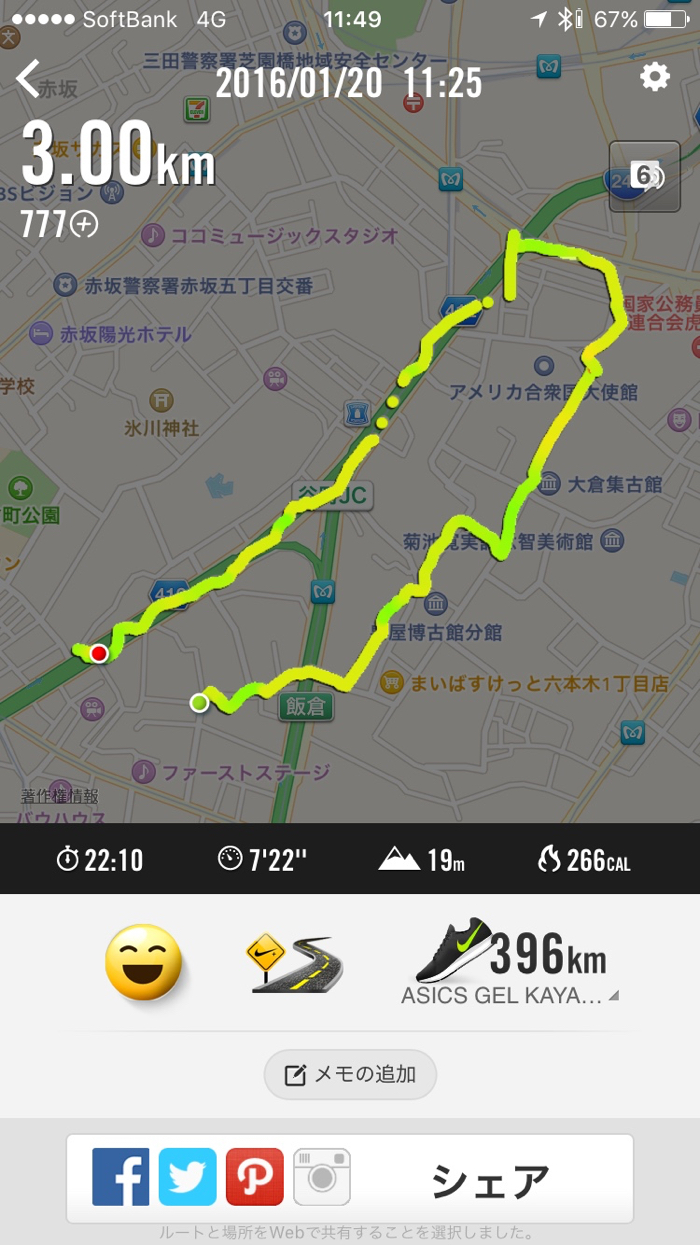700x1245 pixels.
Task: Change the road terrain icon
Action: point(294,963)
